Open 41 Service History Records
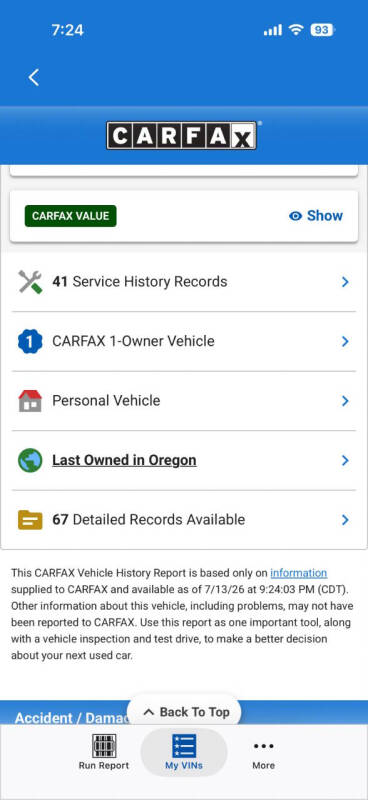The height and width of the screenshot is (800, 368). (x=184, y=282)
